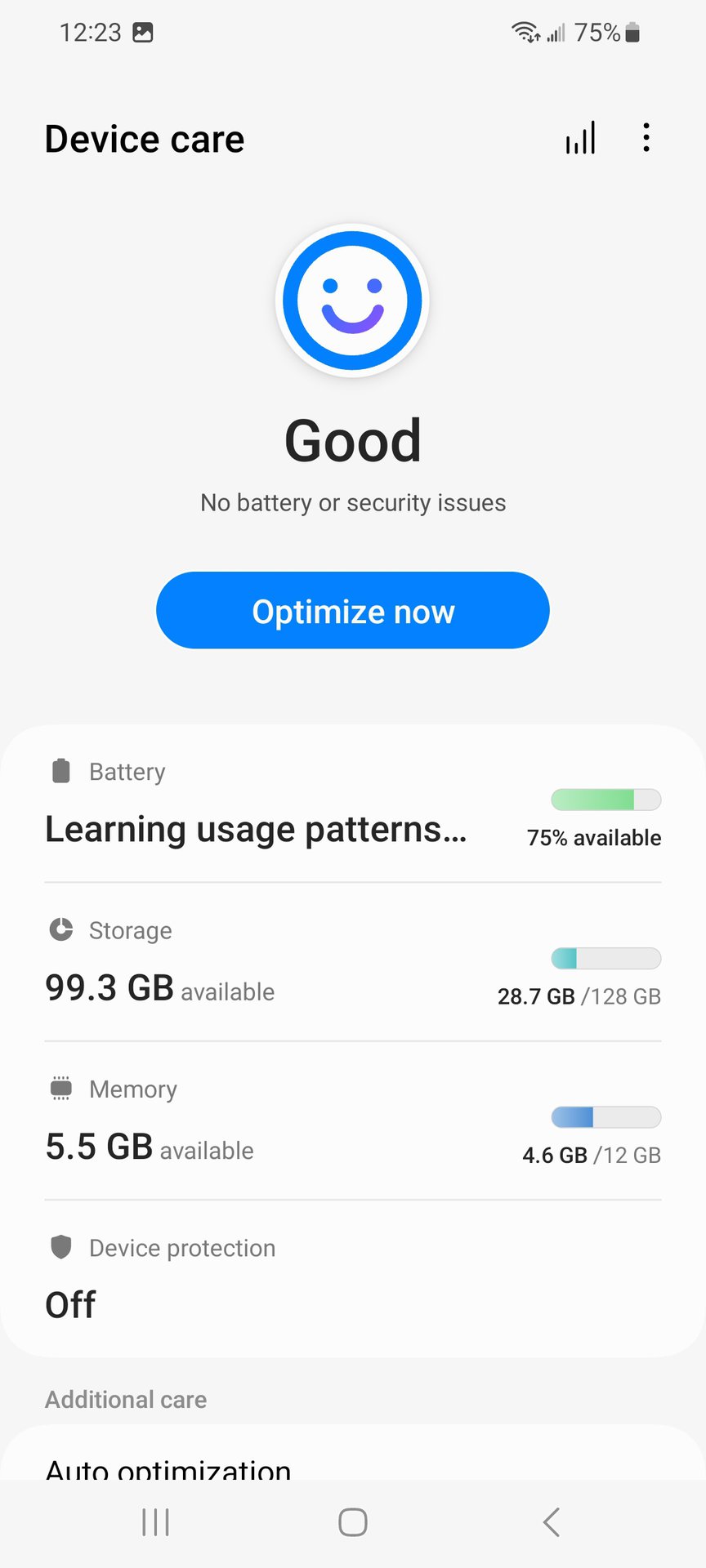This screenshot has height=1568, width=706.
Task: Open the three-dot overflow menu
Action: (x=646, y=138)
